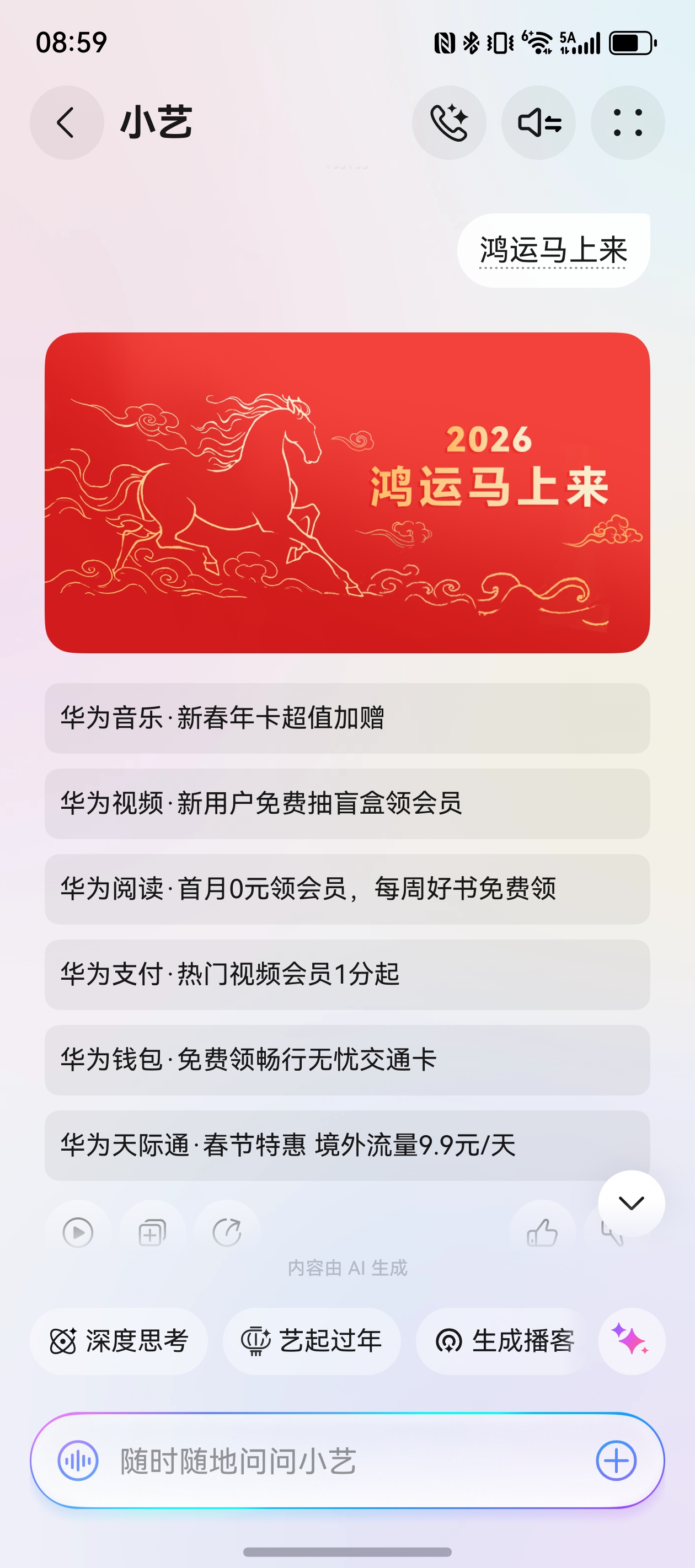Open 华为支付·热门视频会员1分起
Viewport: 695px width, 1568px height.
coord(347,975)
